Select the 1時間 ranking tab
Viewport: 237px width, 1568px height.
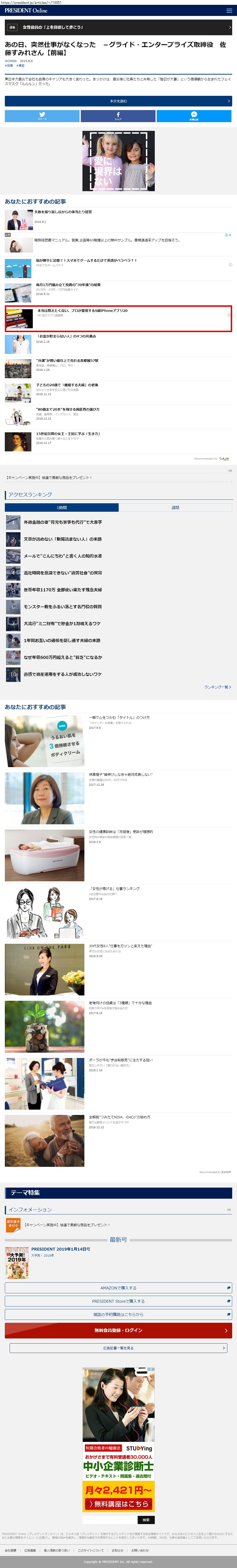click(61, 507)
